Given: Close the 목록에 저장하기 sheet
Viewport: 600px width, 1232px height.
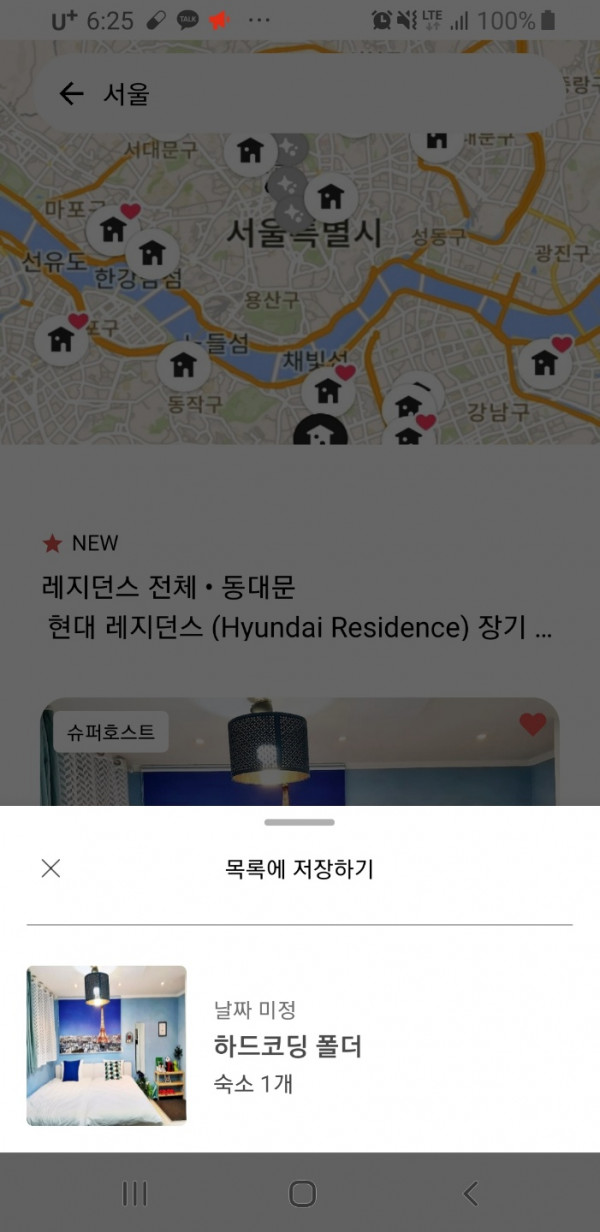Looking at the screenshot, I should coord(51,868).
